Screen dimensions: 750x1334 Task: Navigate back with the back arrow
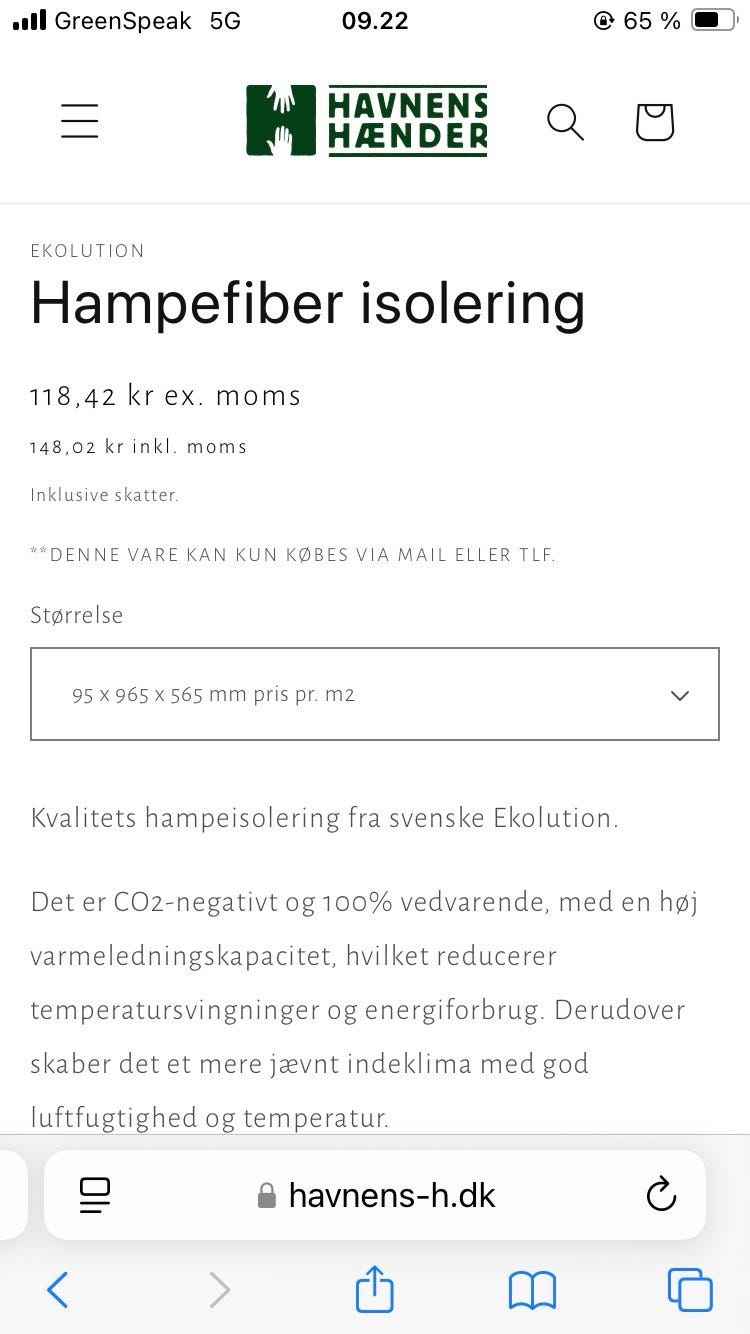coord(57,1290)
